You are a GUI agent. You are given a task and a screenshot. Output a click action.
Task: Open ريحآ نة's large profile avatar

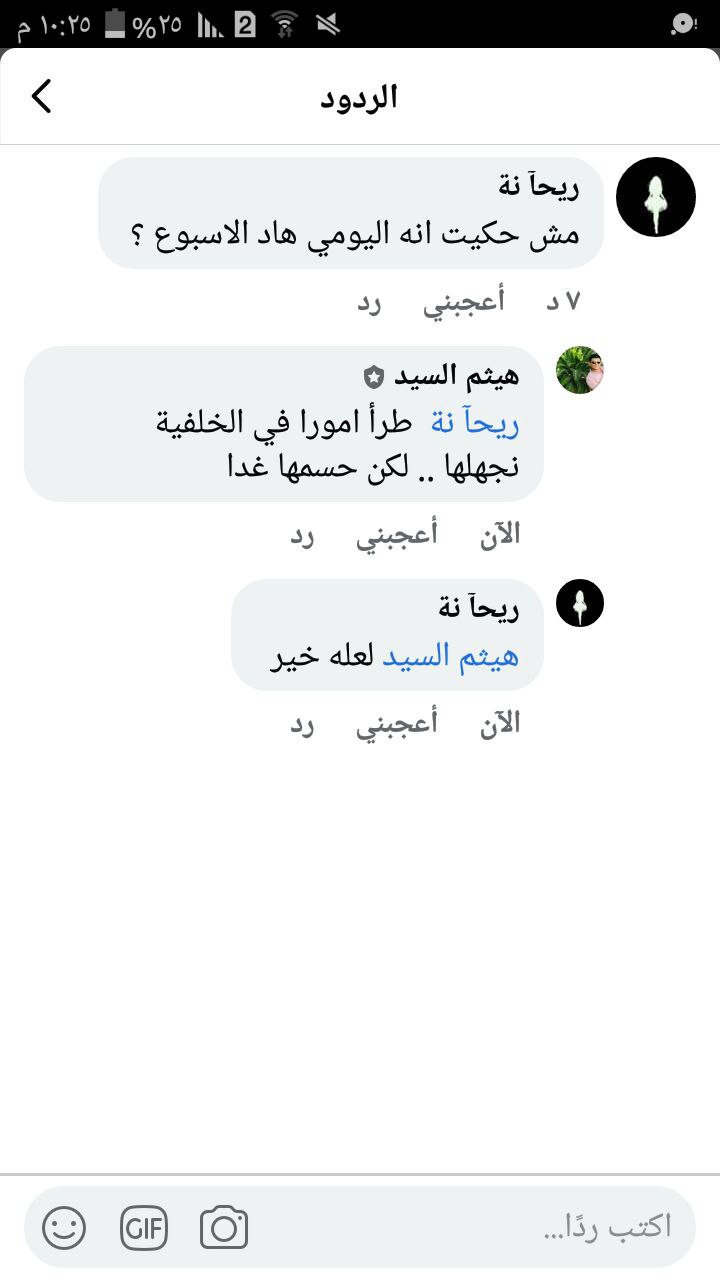tap(655, 197)
